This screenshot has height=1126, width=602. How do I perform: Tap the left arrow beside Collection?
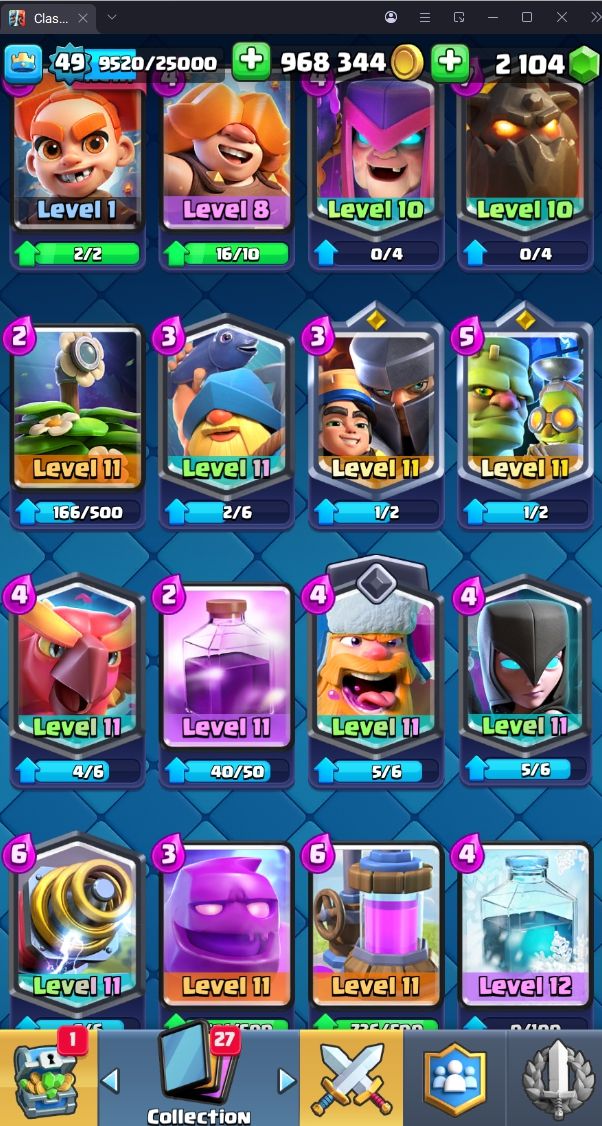[x=111, y=1080]
